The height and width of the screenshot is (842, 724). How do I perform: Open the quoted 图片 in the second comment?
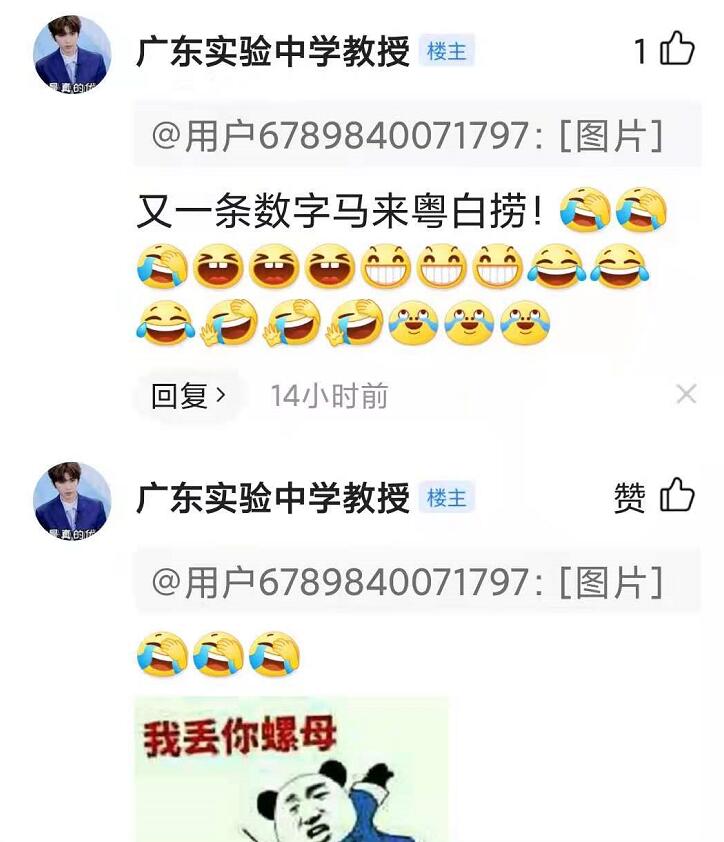(x=610, y=581)
